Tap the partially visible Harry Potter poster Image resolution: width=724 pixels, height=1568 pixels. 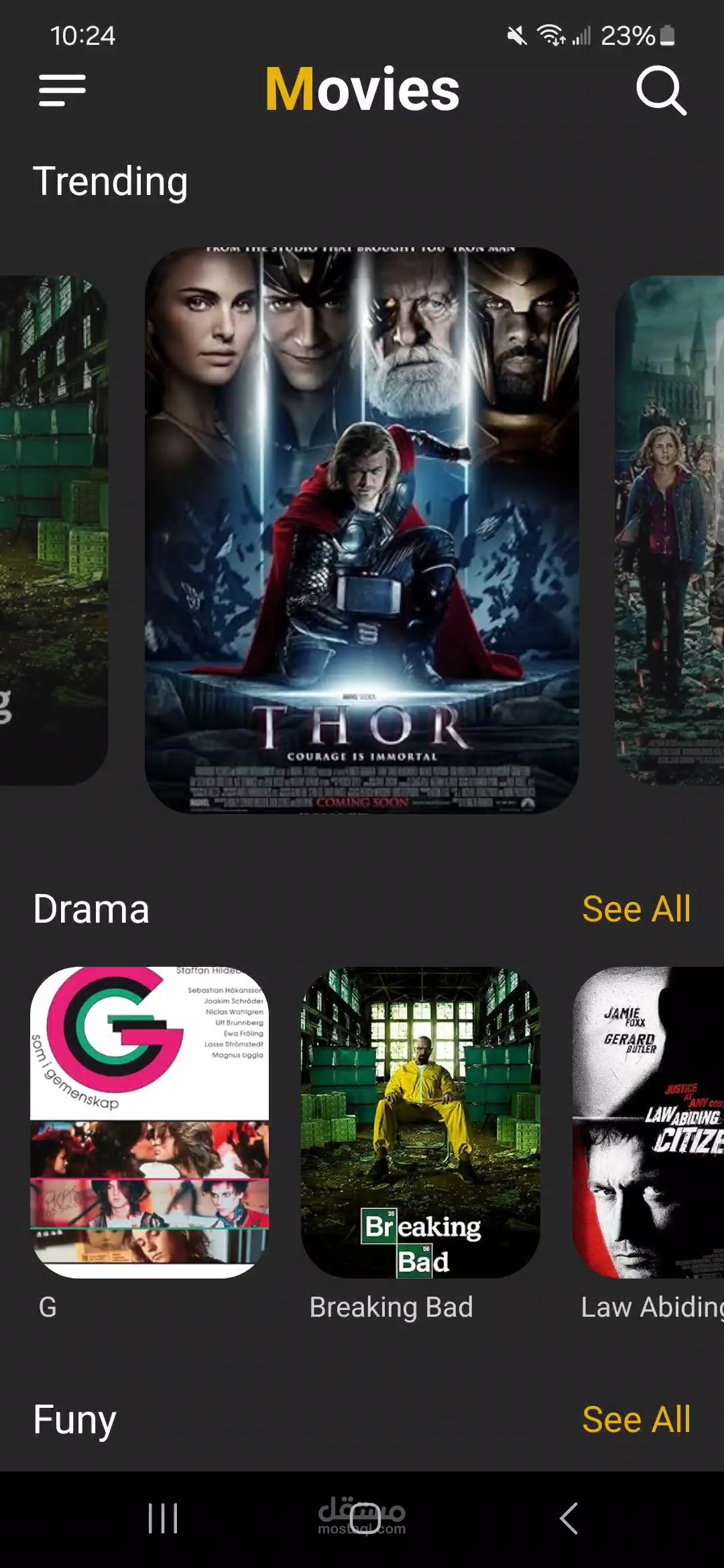pos(670,529)
